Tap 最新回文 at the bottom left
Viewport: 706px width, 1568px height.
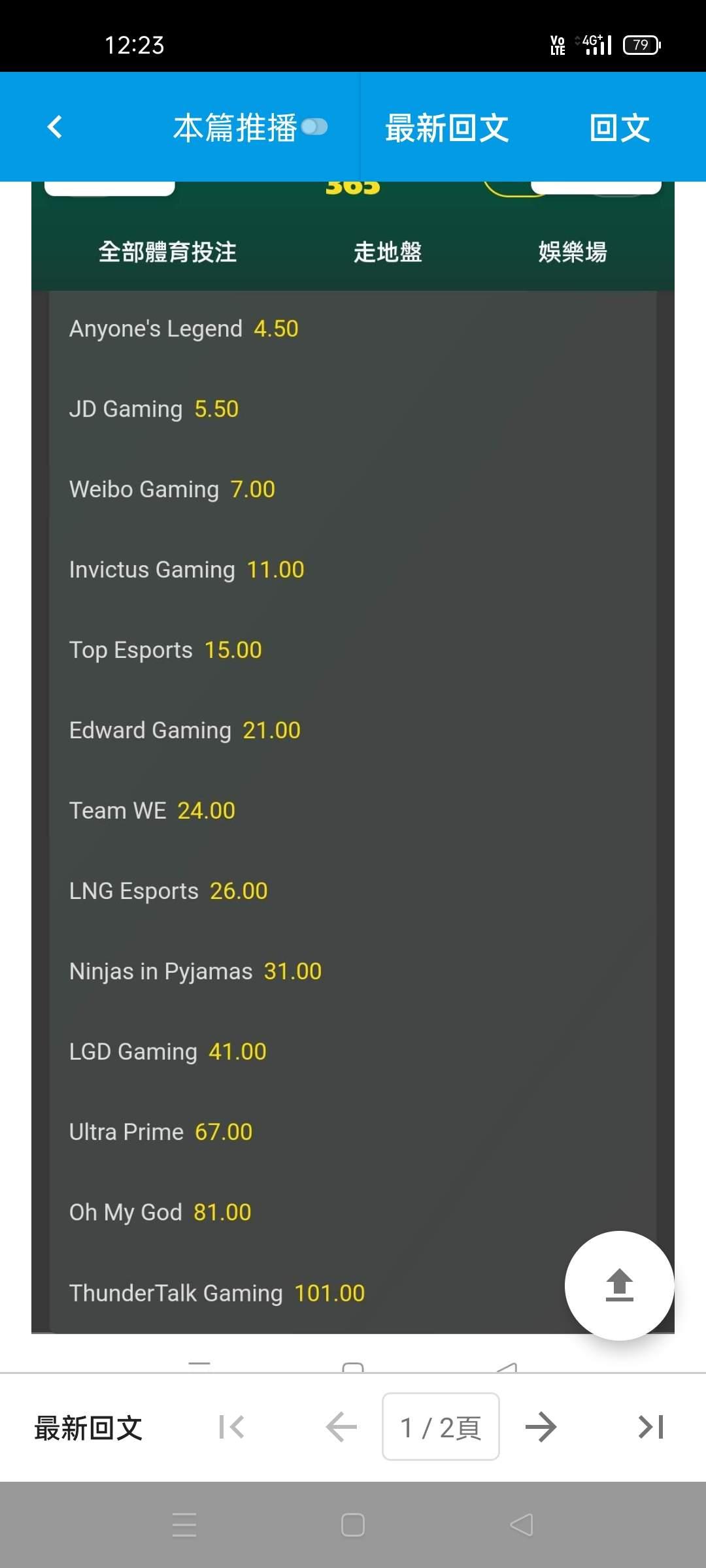pos(88,1428)
